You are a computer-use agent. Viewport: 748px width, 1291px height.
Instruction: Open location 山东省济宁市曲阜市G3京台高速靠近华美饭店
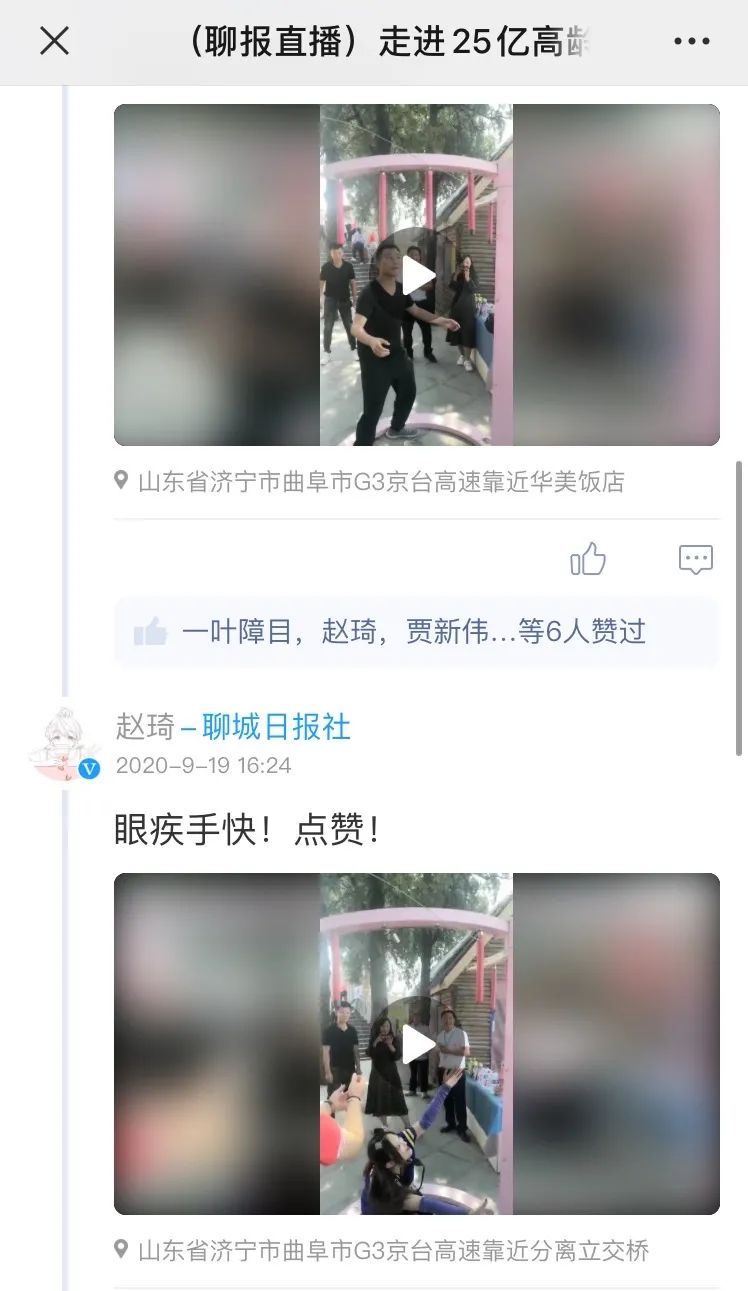(370, 481)
